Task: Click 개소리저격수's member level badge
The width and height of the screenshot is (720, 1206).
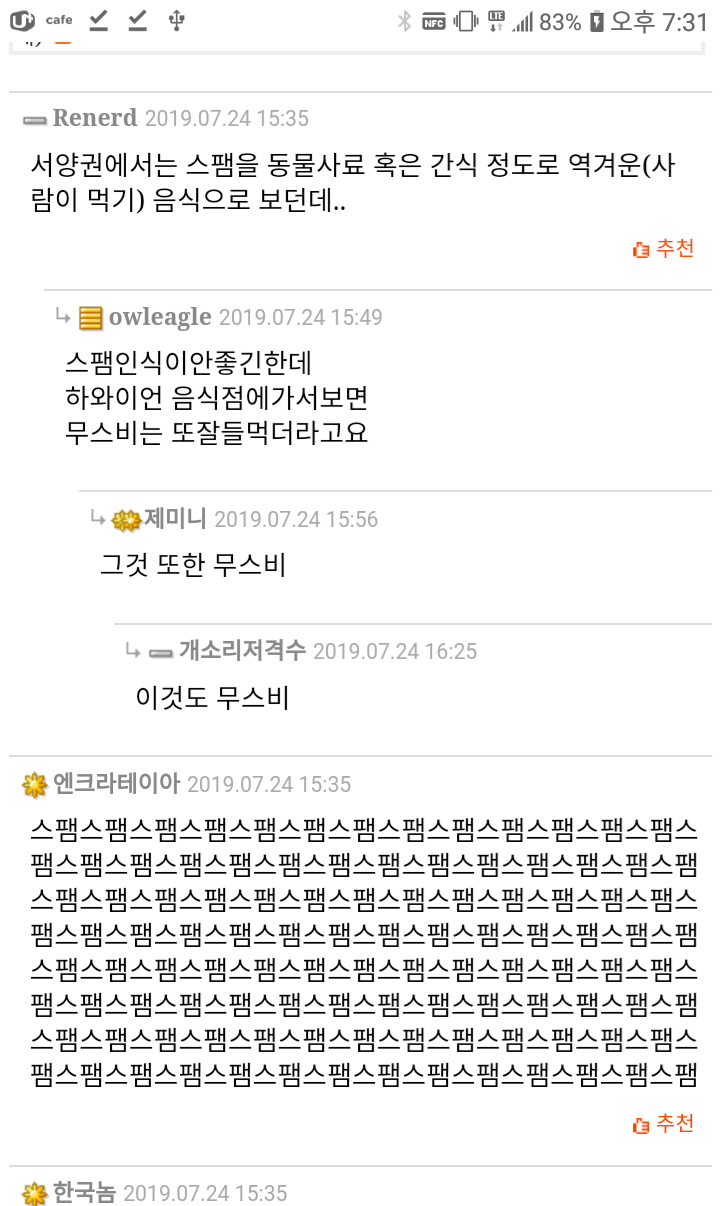Action: [x=160, y=650]
